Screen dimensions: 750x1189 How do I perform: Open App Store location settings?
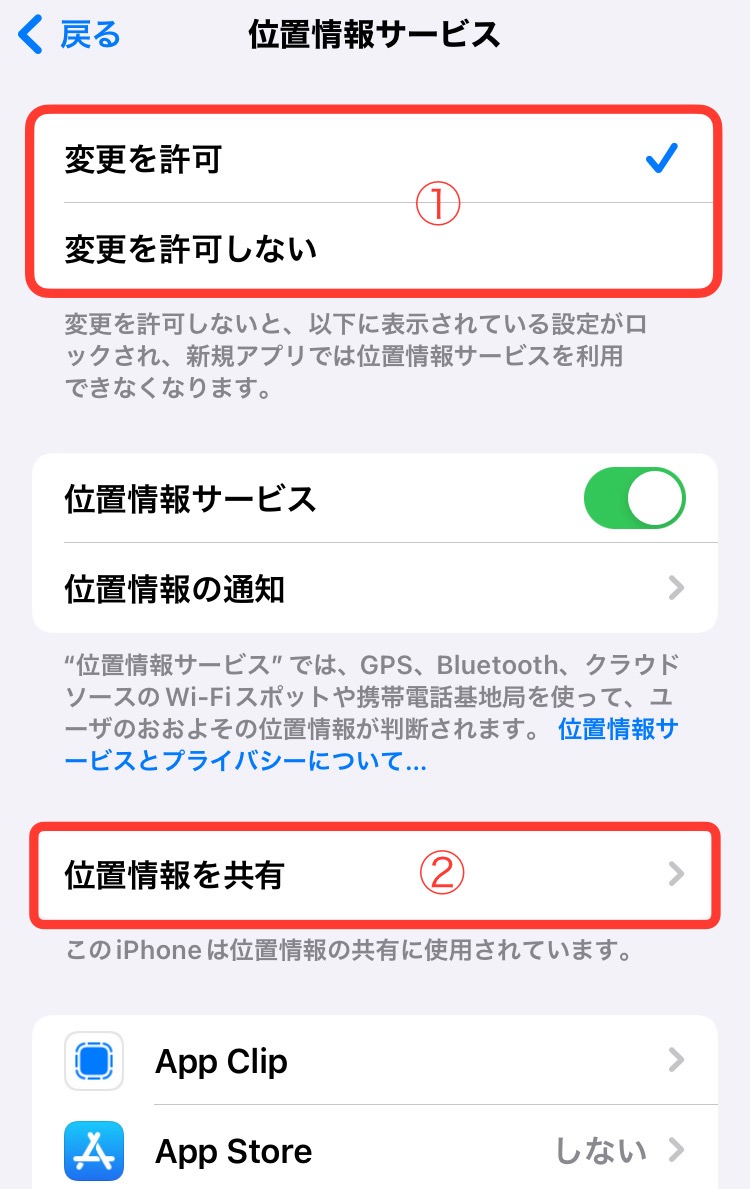click(400, 1151)
